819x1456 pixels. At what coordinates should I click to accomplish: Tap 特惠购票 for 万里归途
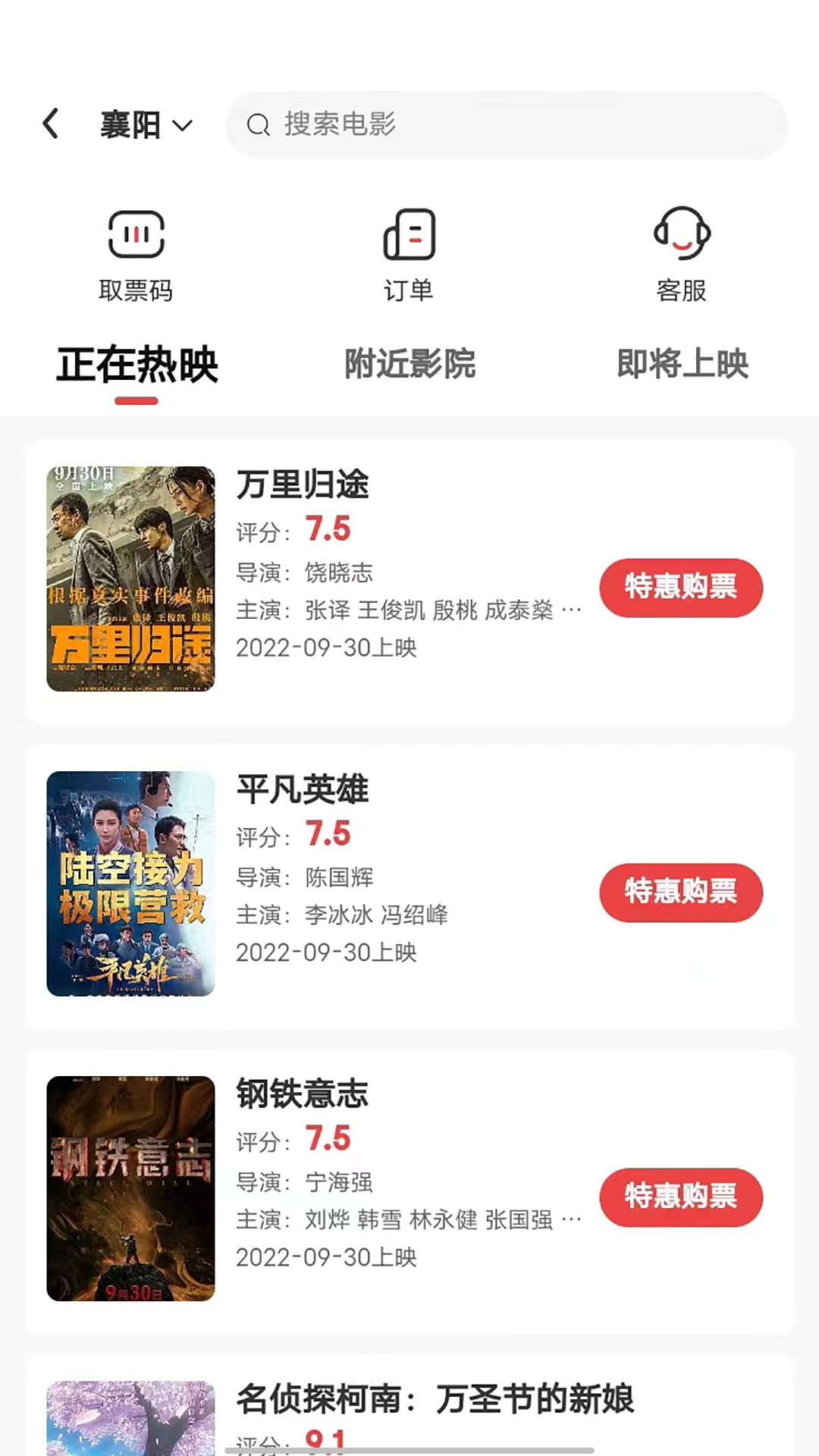click(681, 588)
